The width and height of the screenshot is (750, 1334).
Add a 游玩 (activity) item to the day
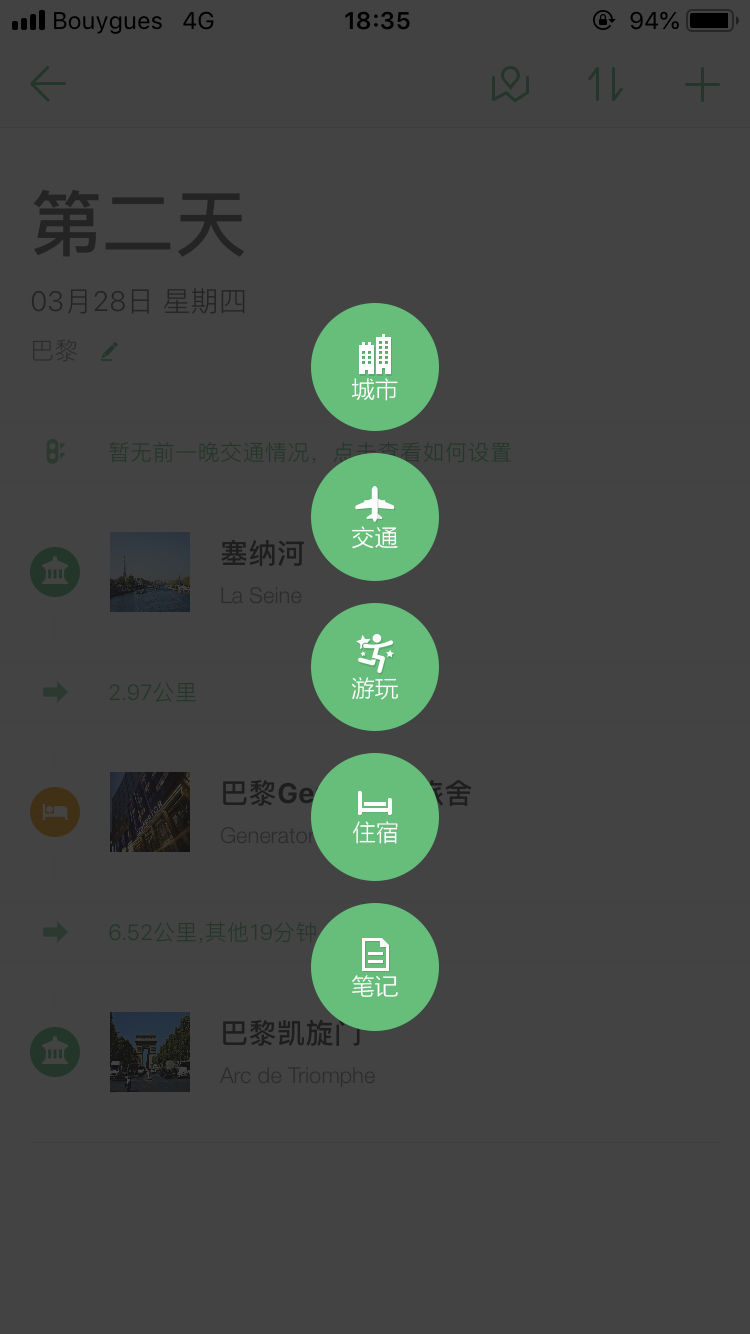click(375, 667)
